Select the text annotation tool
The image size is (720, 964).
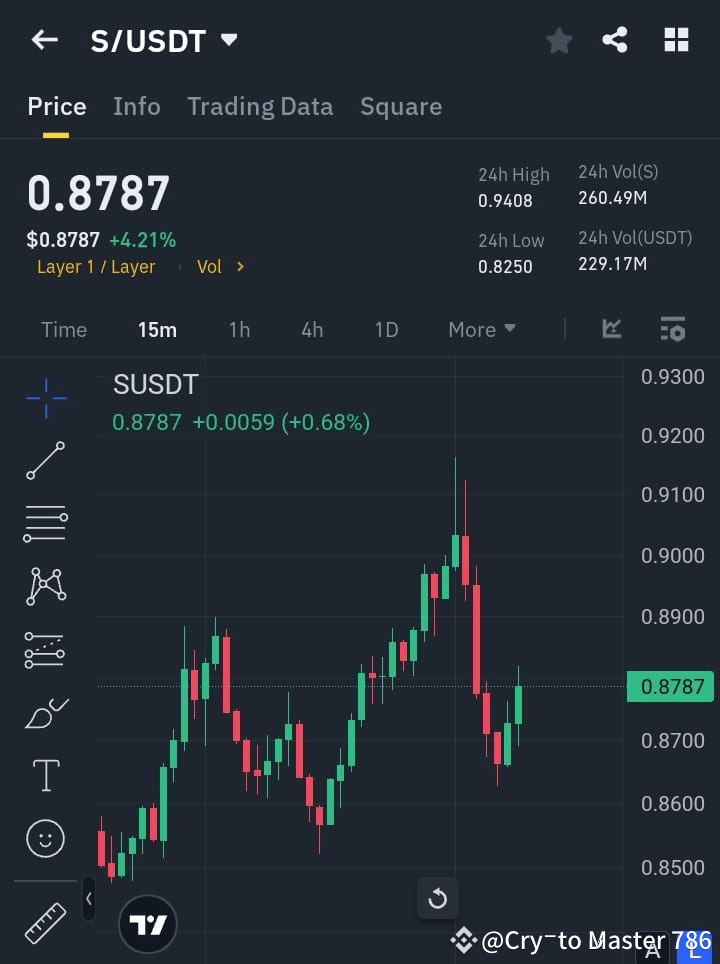tap(45, 775)
